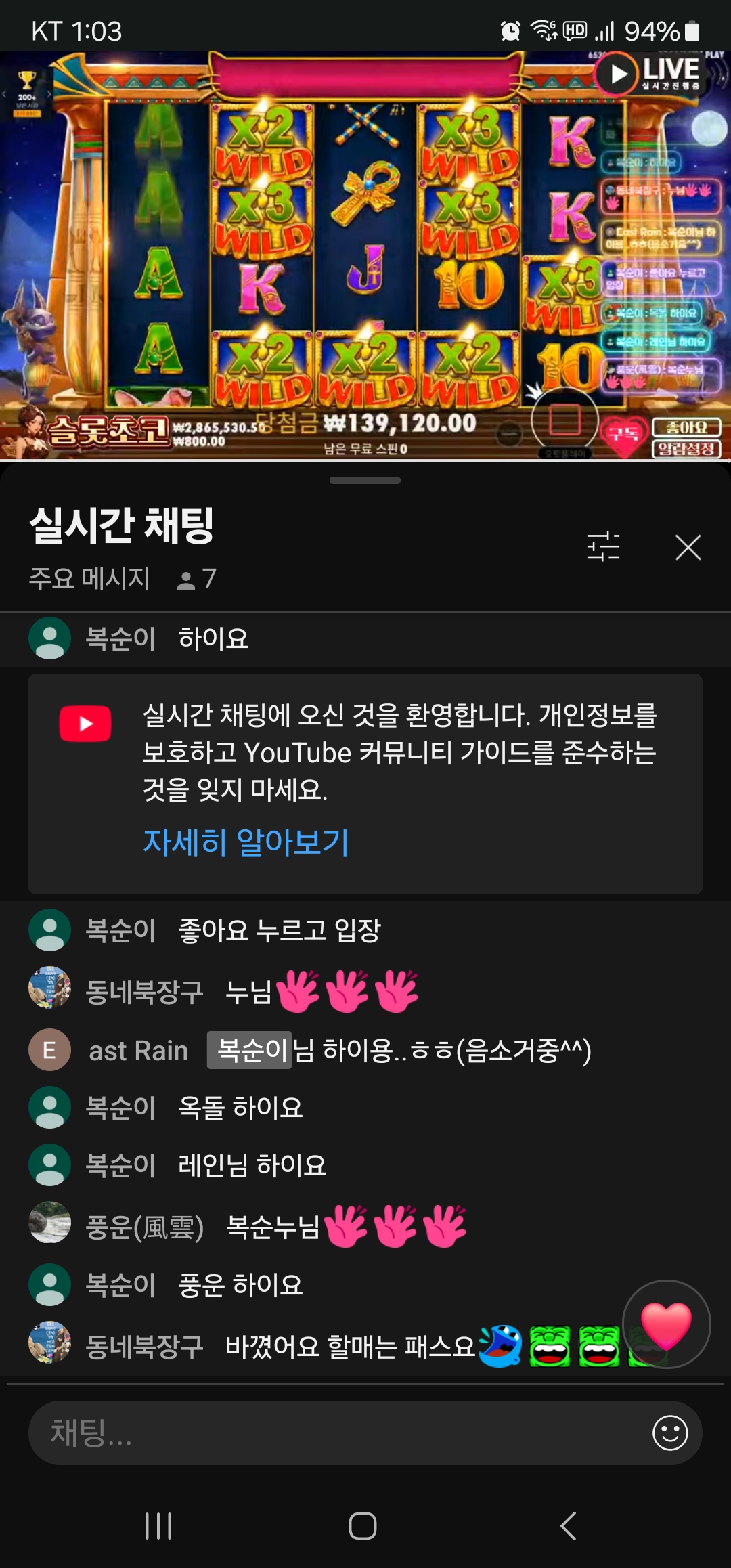
Task: Go back with system back button
Action: [x=569, y=1526]
